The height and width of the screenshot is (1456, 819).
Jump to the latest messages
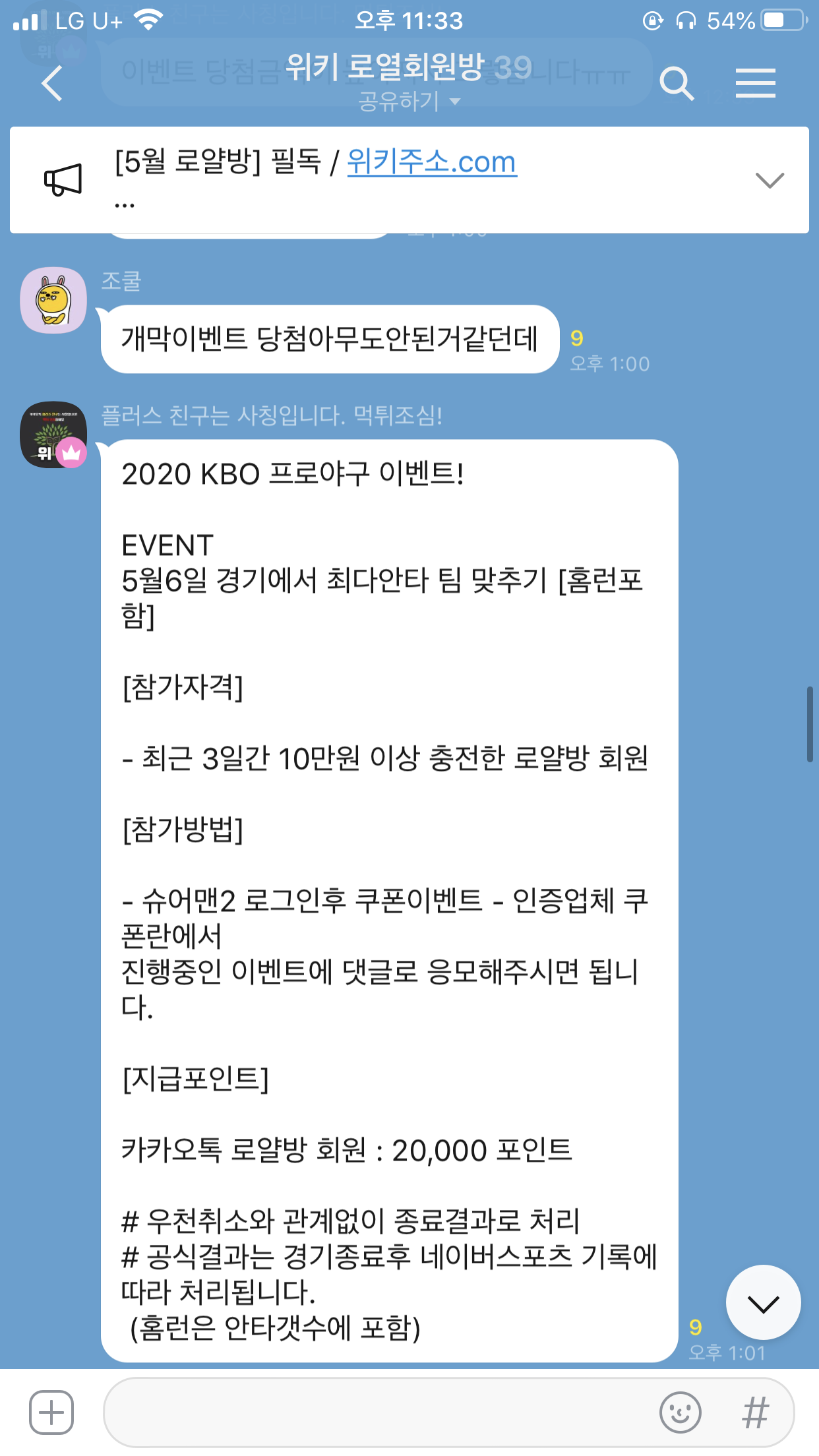tap(763, 1303)
